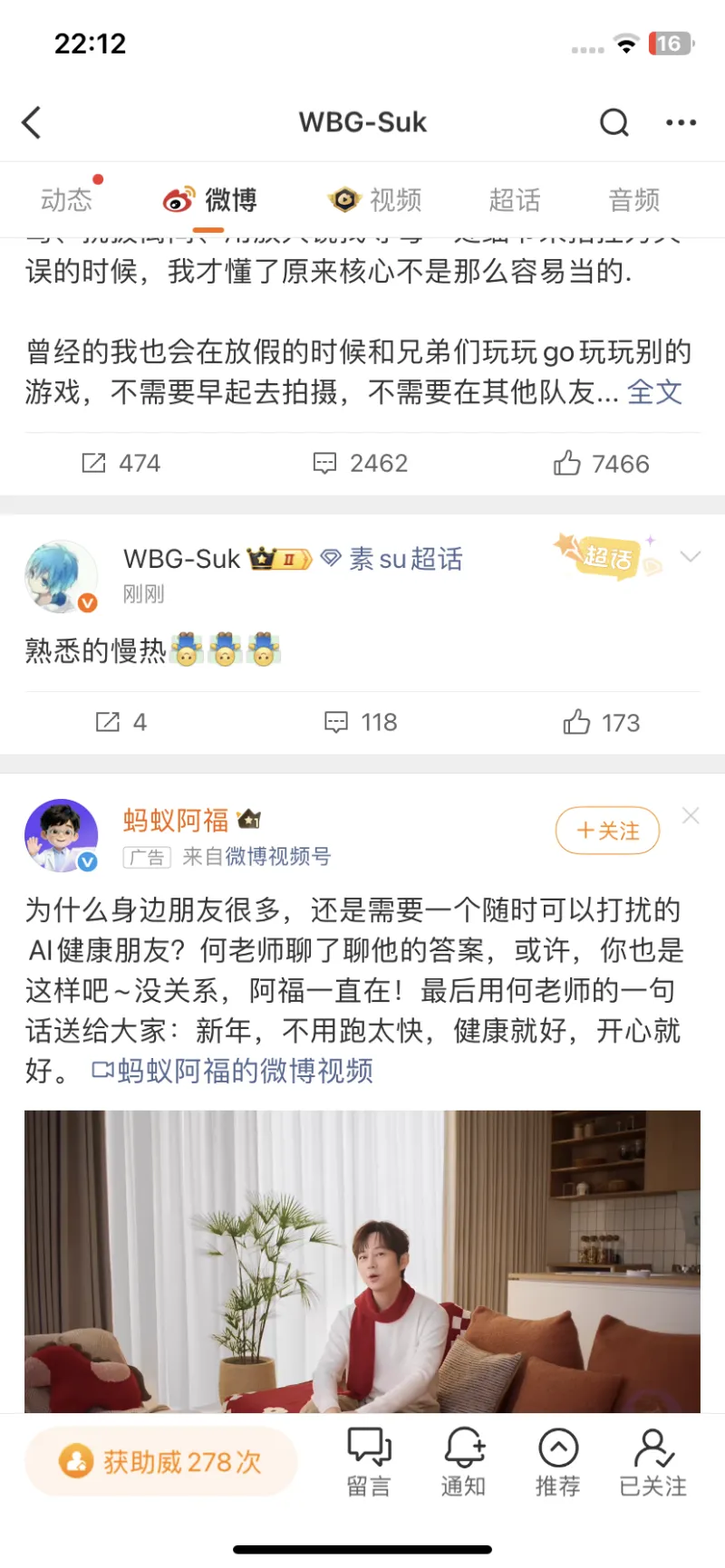Like the post with 7466 likes
Screen dimensions: 725x1568
pos(601,464)
